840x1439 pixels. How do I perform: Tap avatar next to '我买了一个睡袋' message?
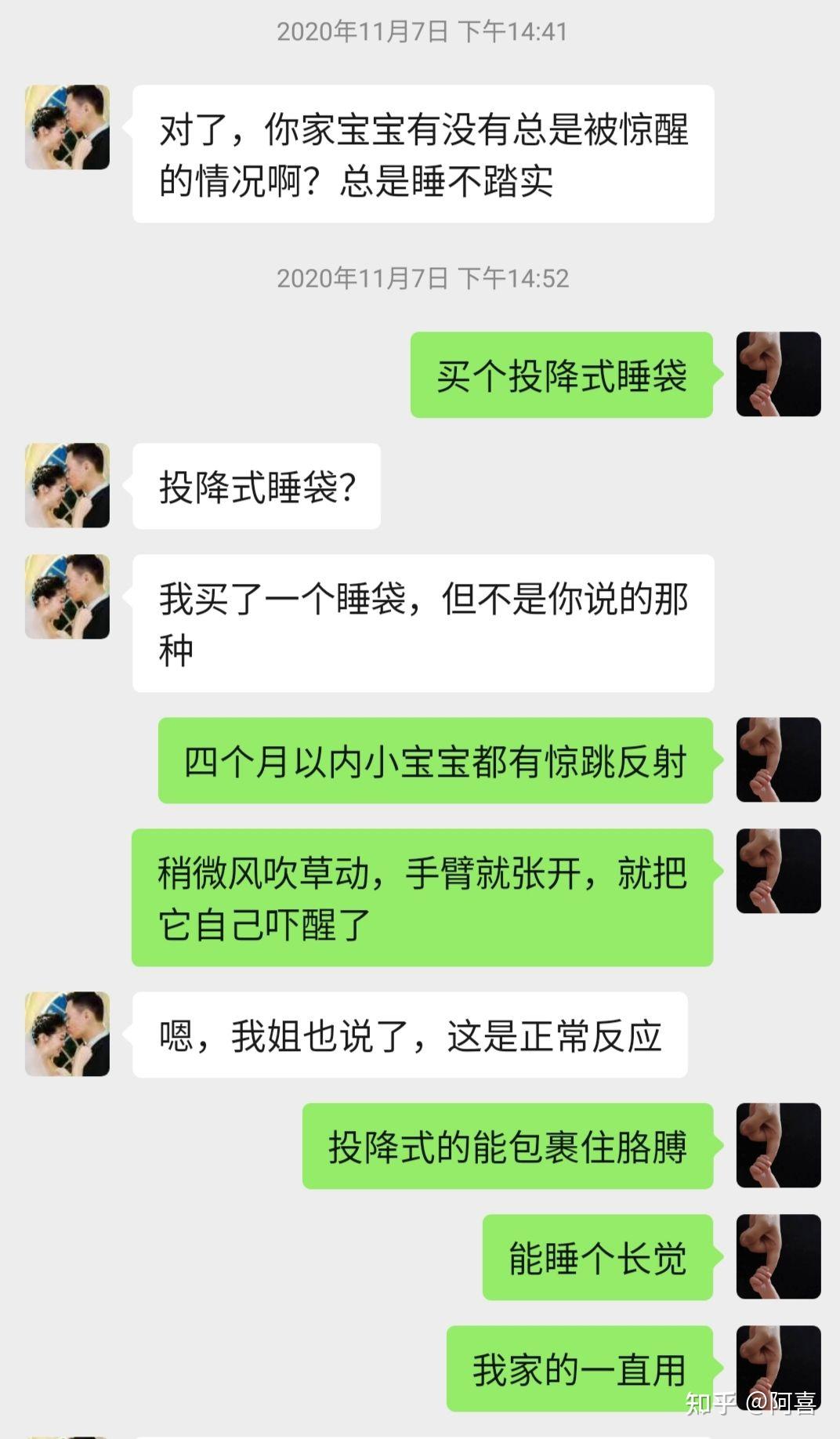67,596
